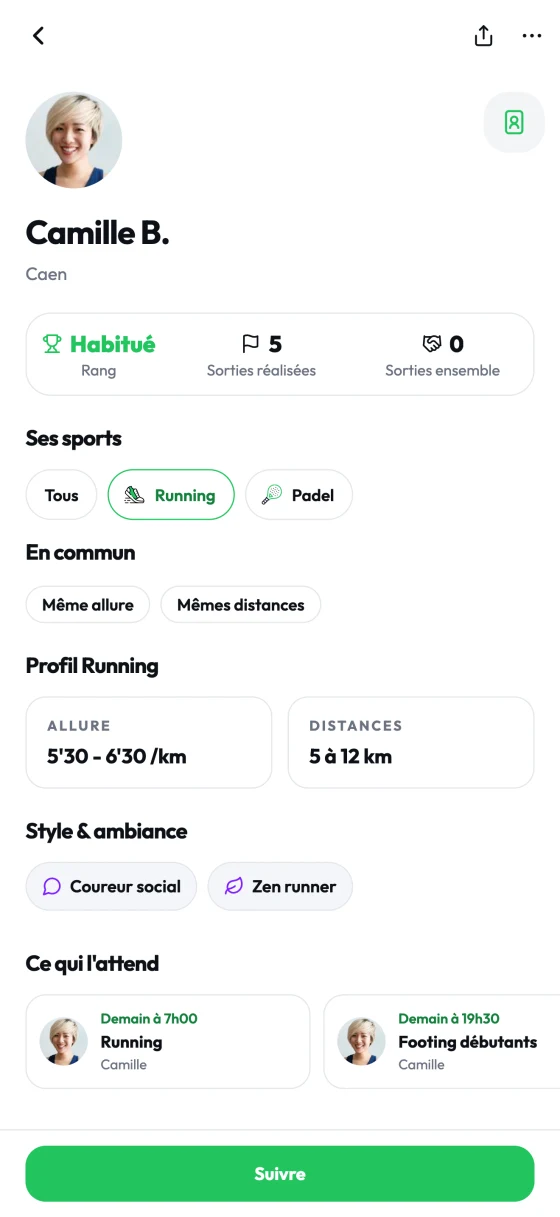The height and width of the screenshot is (1217, 560).
Task: Open the Footing débutants outing card
Action: (441, 1041)
